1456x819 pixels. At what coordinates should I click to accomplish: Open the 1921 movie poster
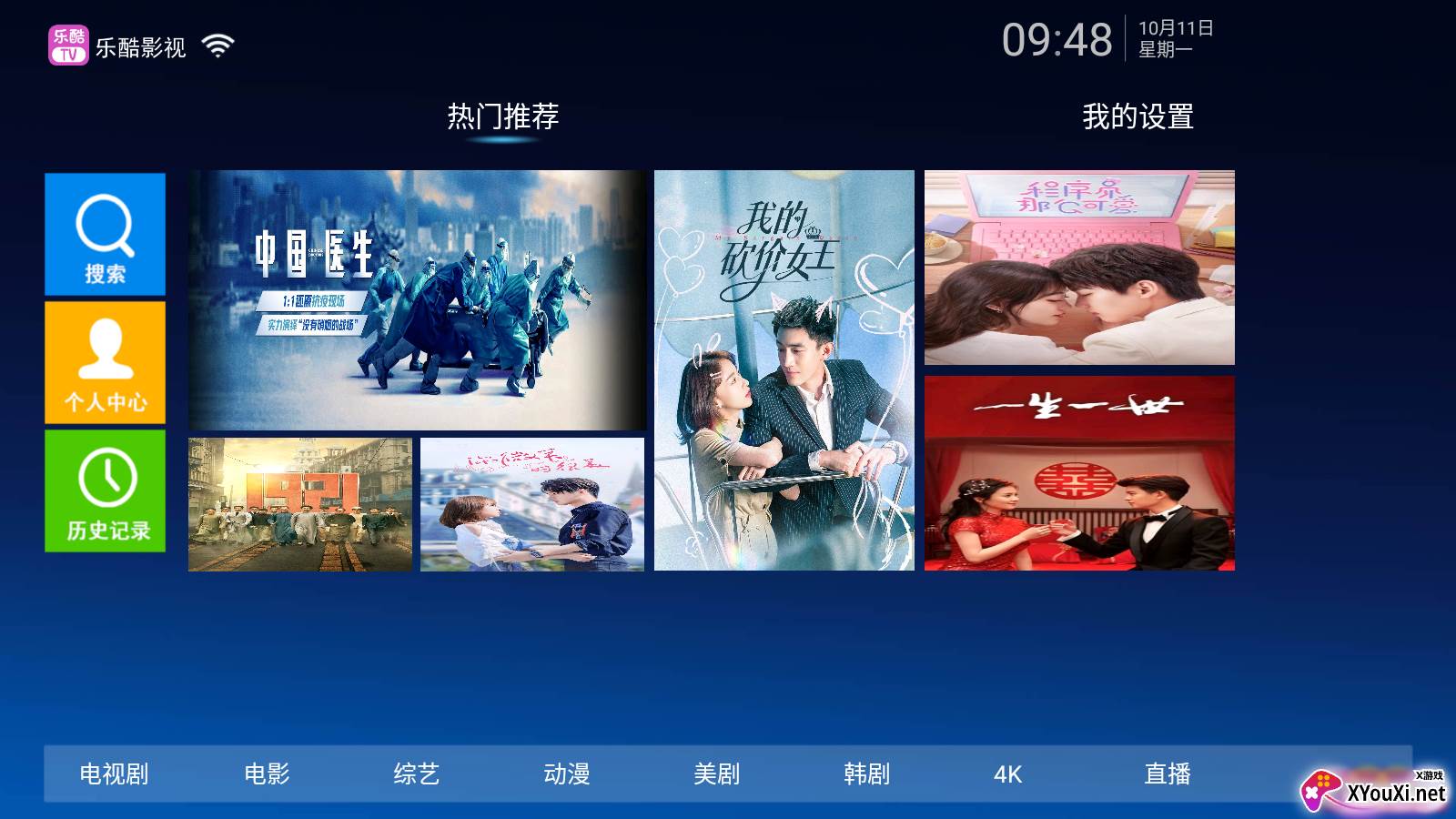pos(299,504)
